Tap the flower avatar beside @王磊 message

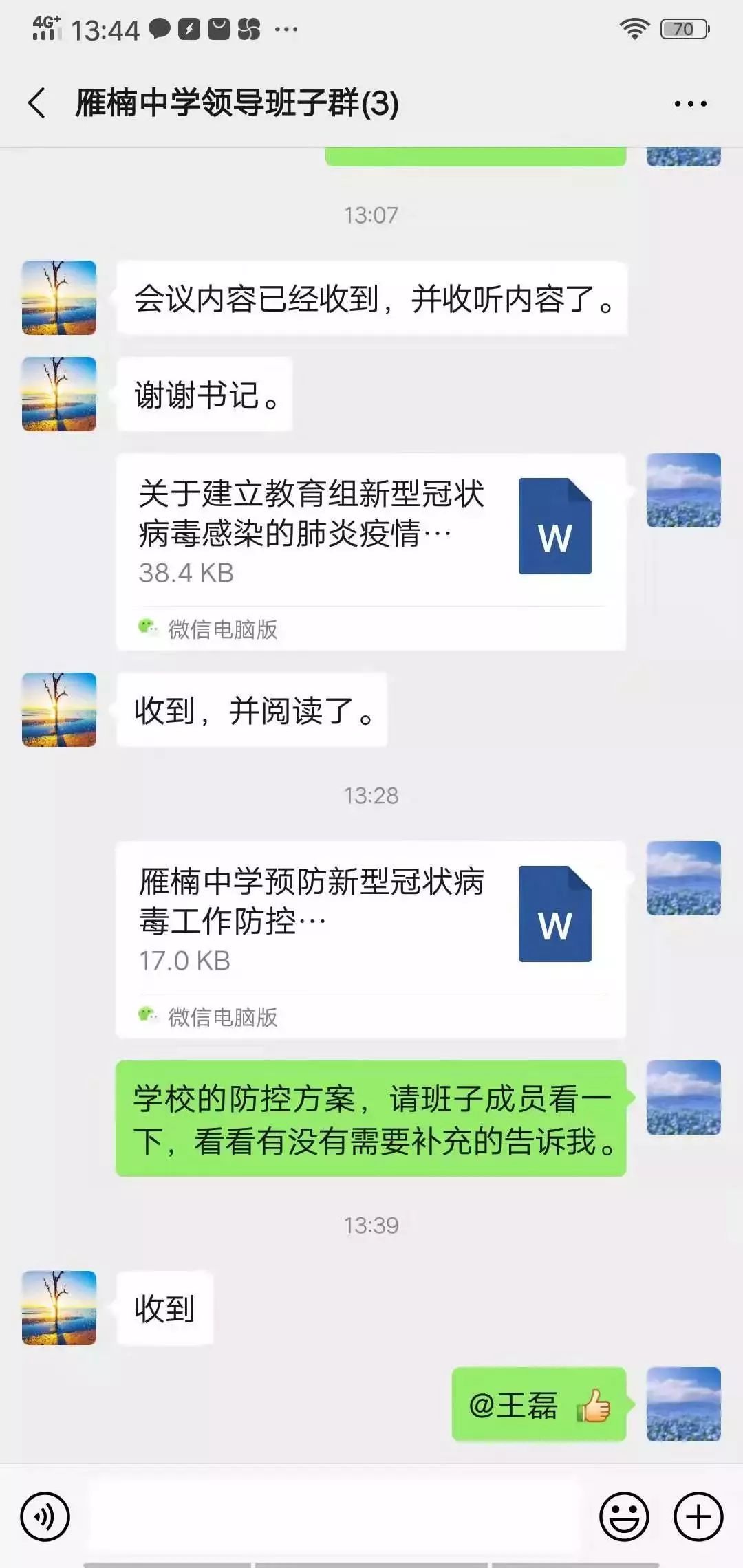[684, 1404]
